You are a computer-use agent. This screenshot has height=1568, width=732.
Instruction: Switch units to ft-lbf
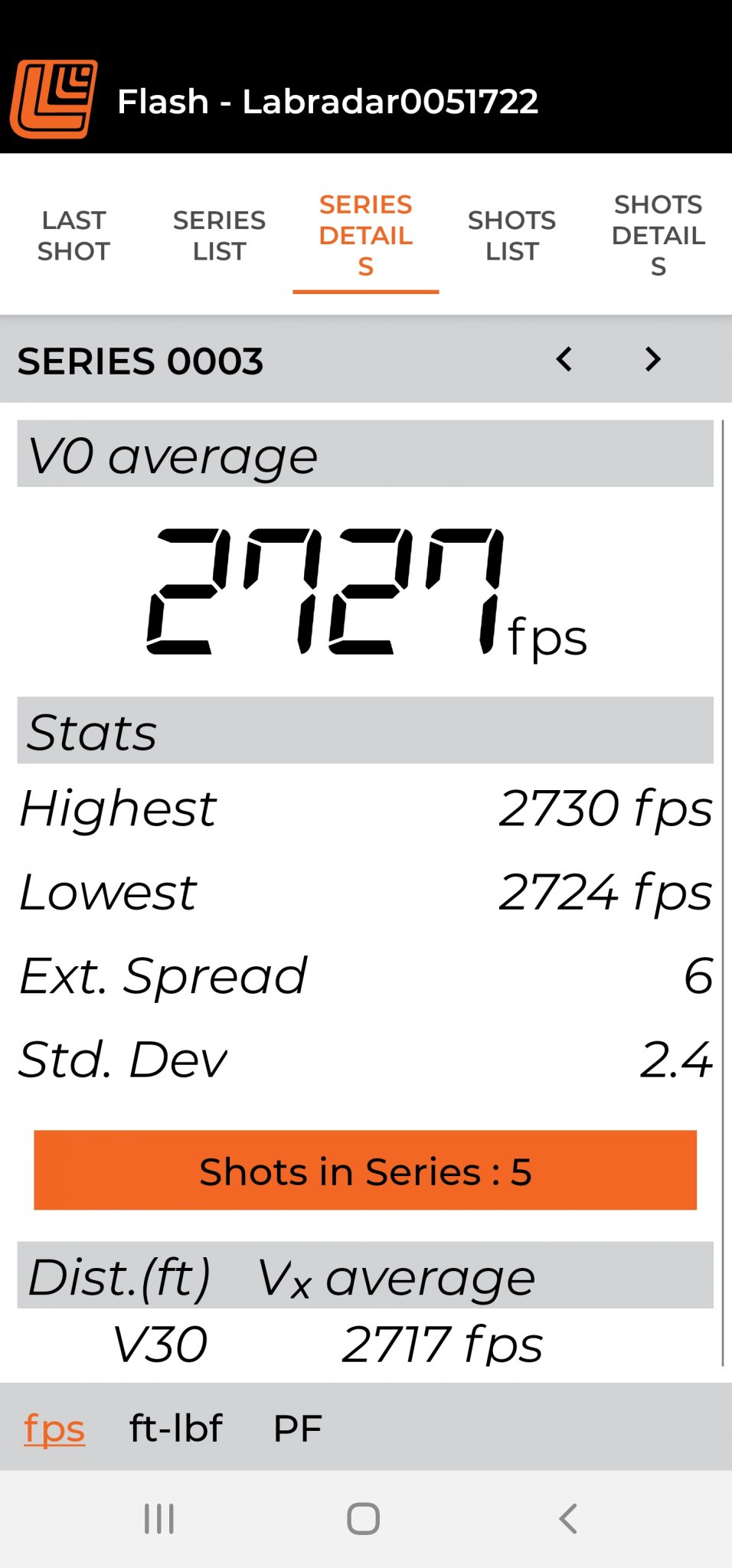click(x=175, y=1428)
